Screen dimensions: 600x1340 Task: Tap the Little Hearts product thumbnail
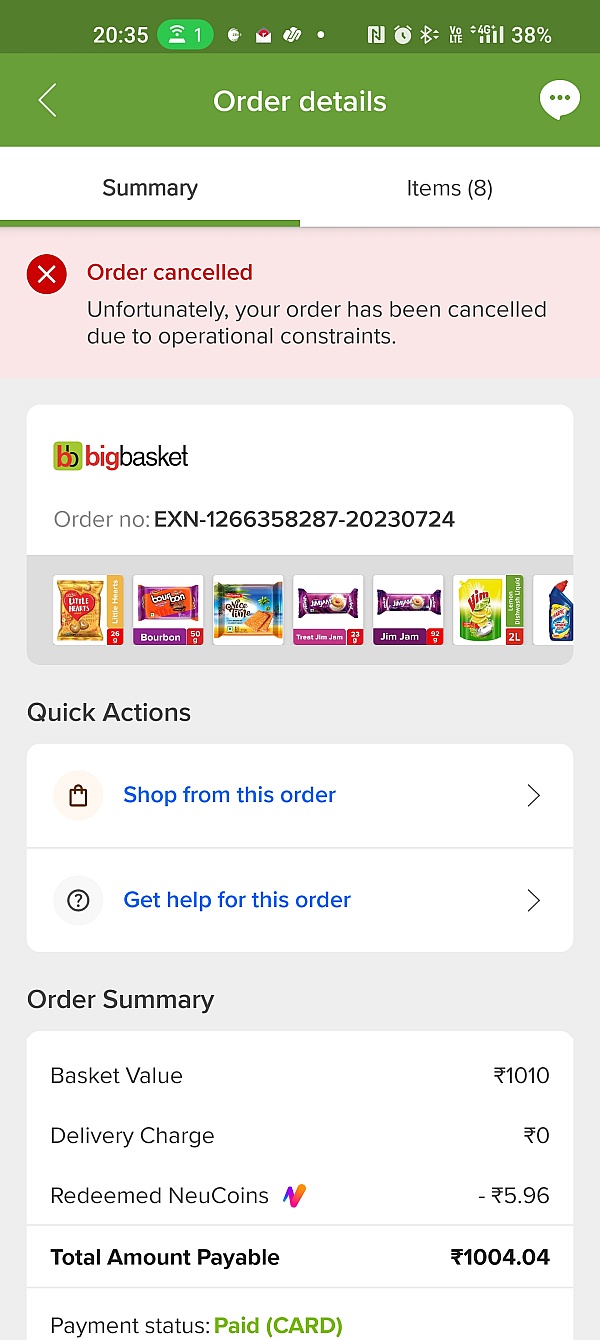coord(88,610)
